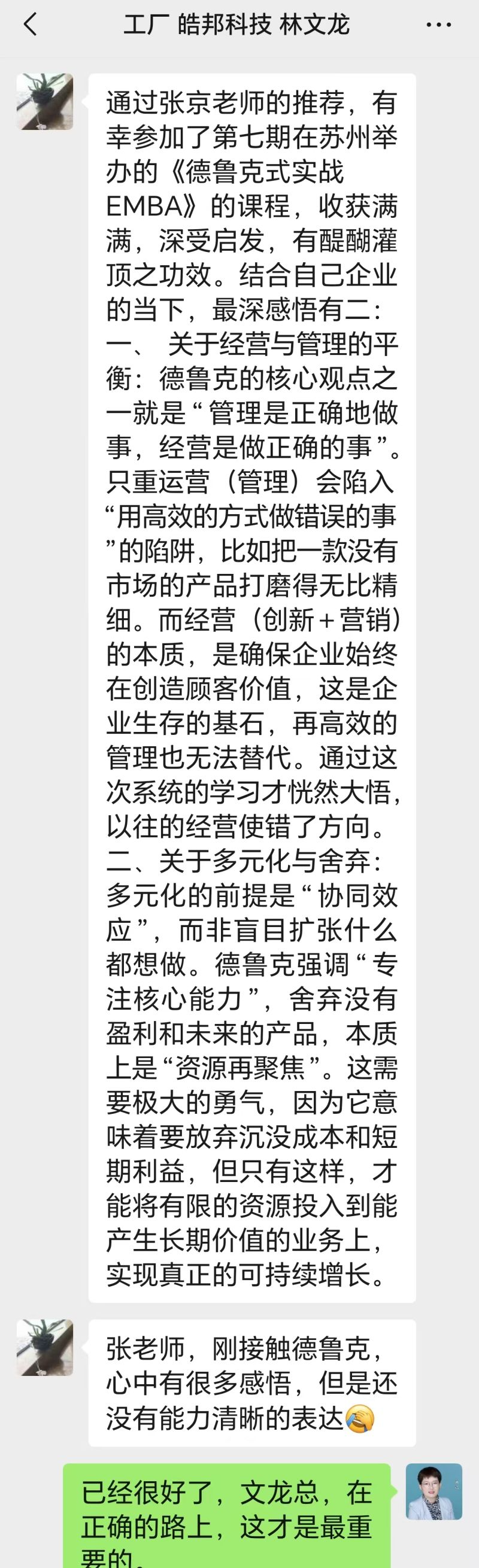479x1568 pixels.
Task: Open the chat info three-dot menu
Action: click(x=438, y=25)
